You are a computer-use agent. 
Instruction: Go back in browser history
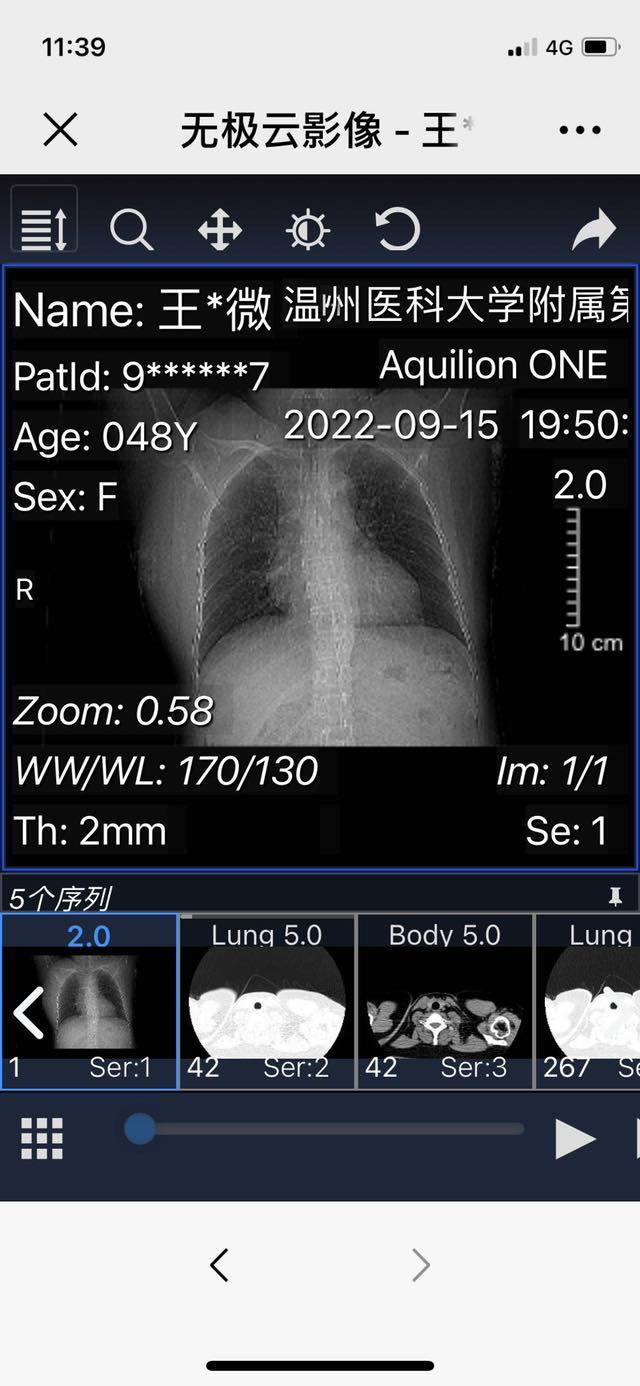click(219, 1265)
